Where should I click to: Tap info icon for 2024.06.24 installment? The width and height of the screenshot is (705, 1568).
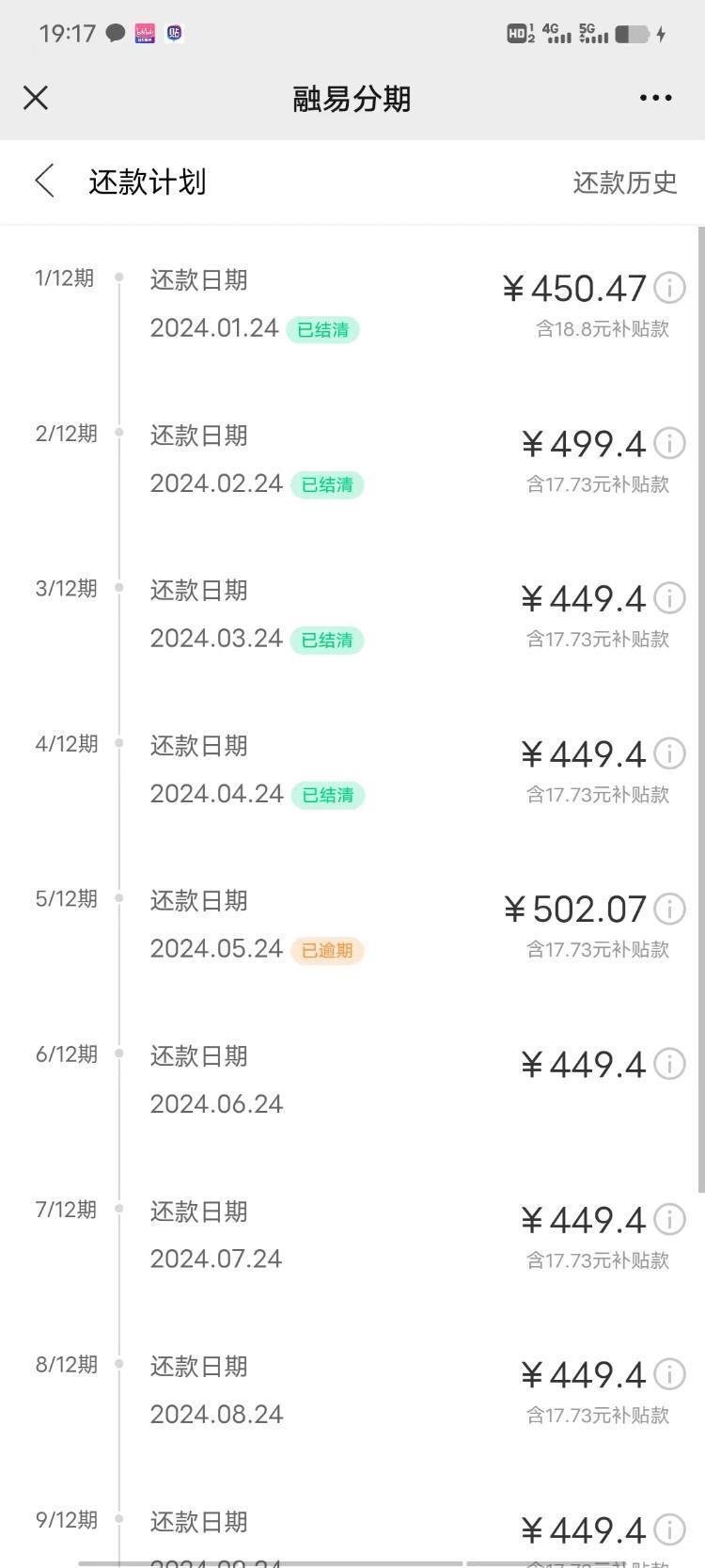coord(669,1064)
